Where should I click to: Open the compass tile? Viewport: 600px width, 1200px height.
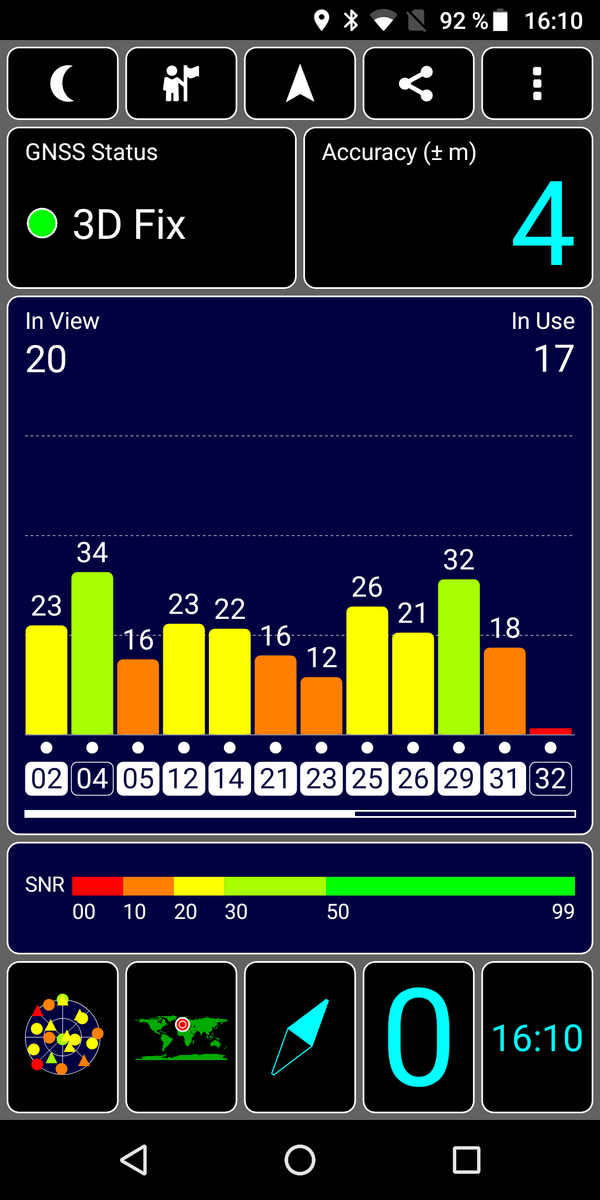[x=300, y=1038]
